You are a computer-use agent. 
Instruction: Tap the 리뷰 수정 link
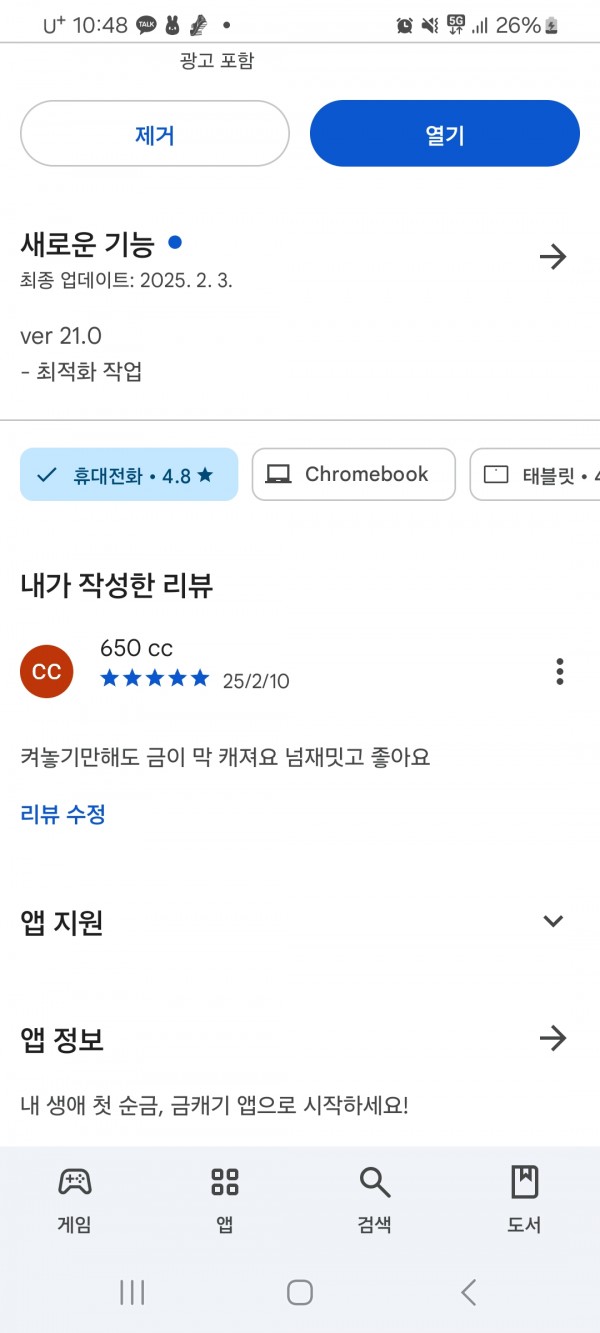[63, 814]
